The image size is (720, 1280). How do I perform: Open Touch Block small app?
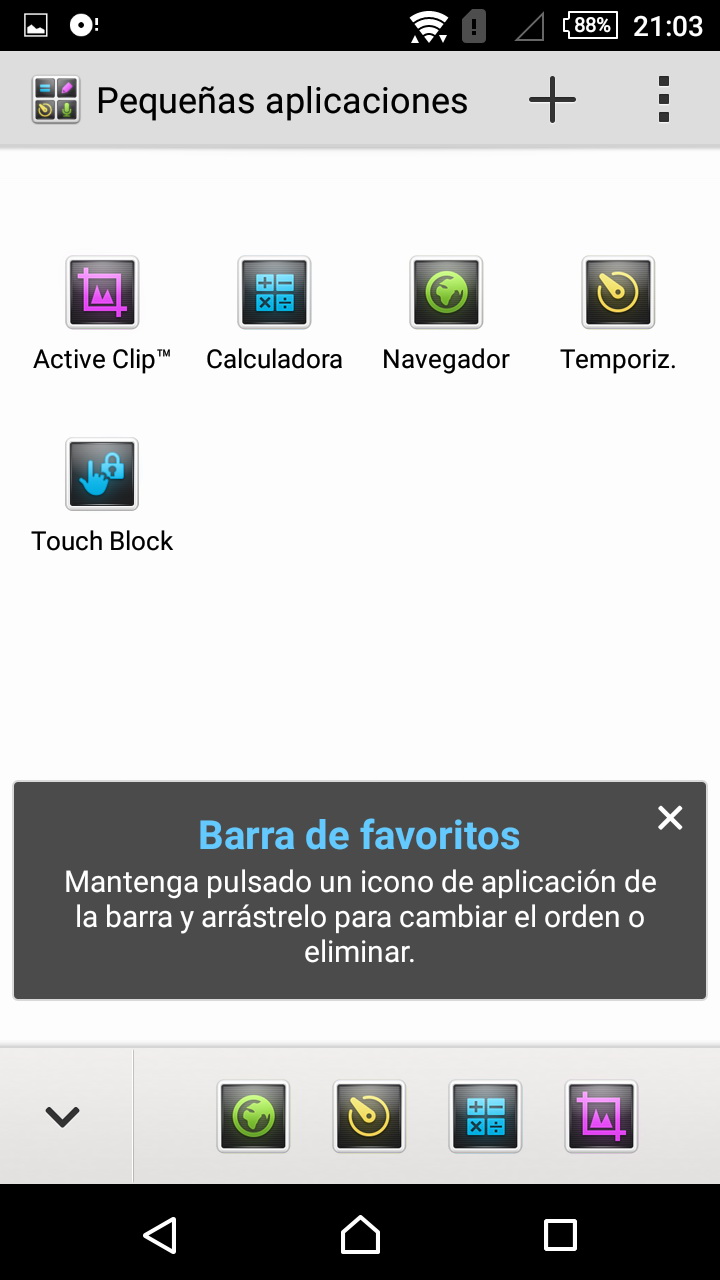click(102, 474)
